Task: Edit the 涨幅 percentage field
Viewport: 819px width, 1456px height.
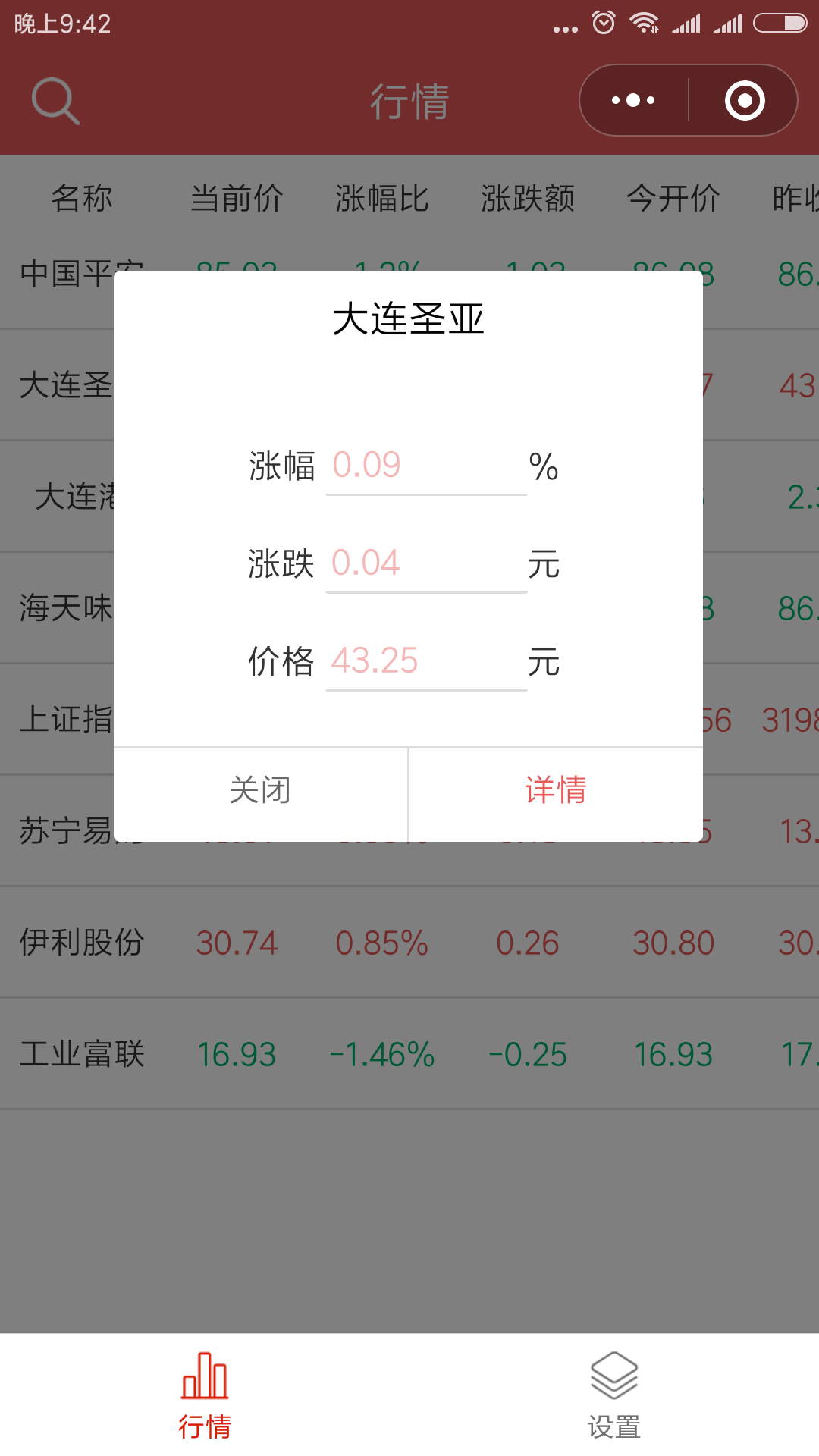Action: pos(426,466)
